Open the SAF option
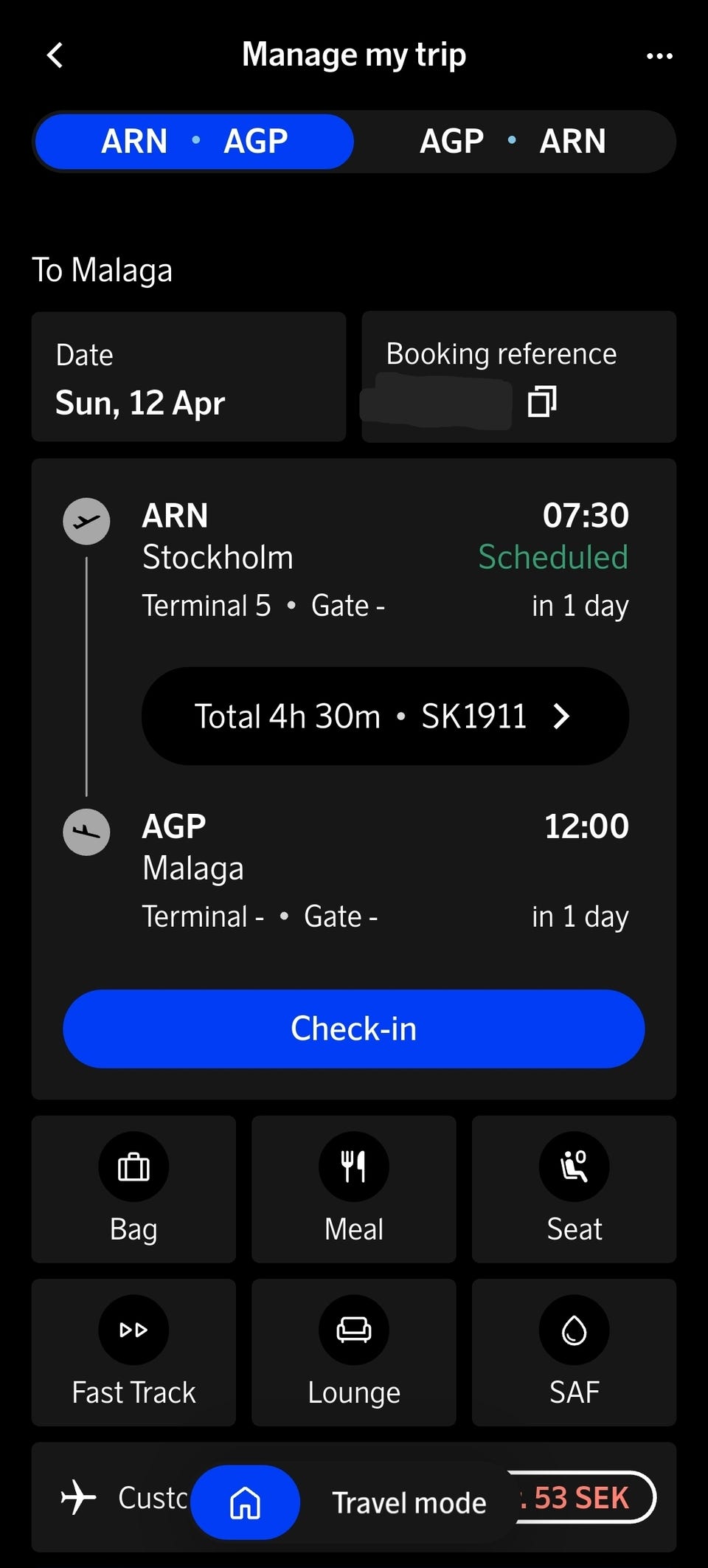 point(574,1352)
